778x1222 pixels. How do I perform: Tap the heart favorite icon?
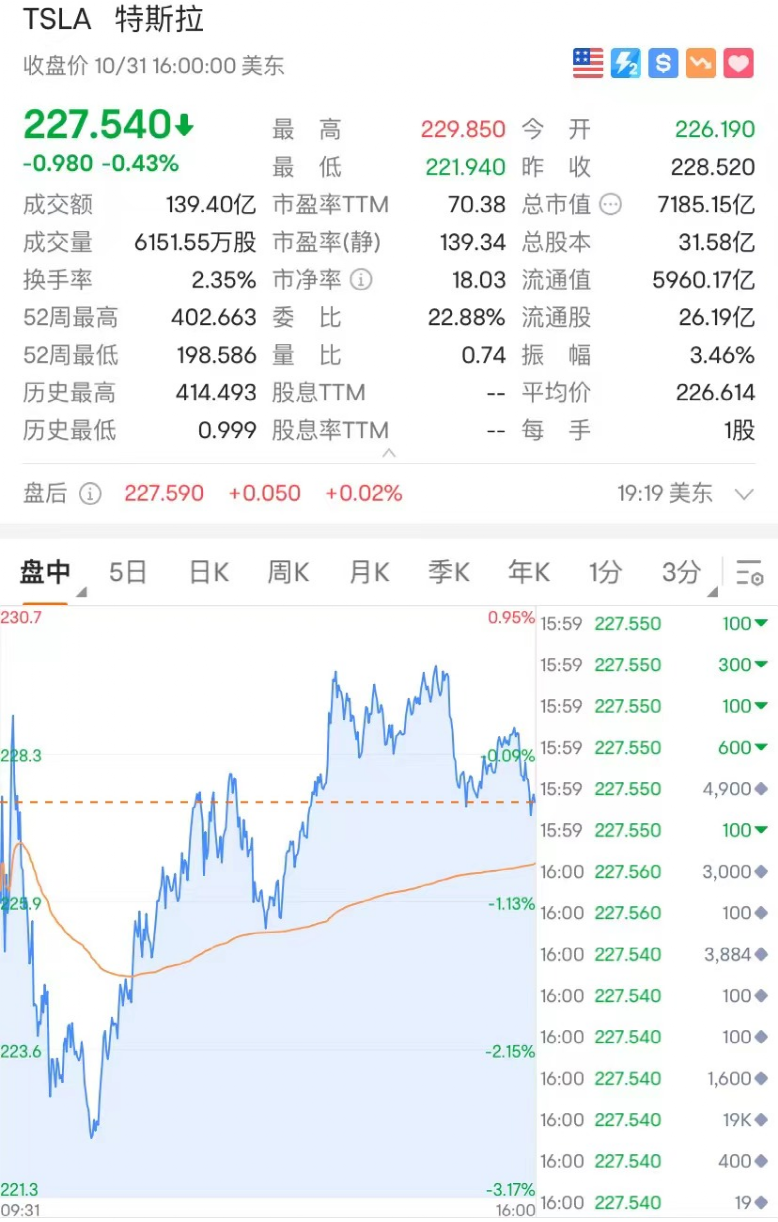737,63
